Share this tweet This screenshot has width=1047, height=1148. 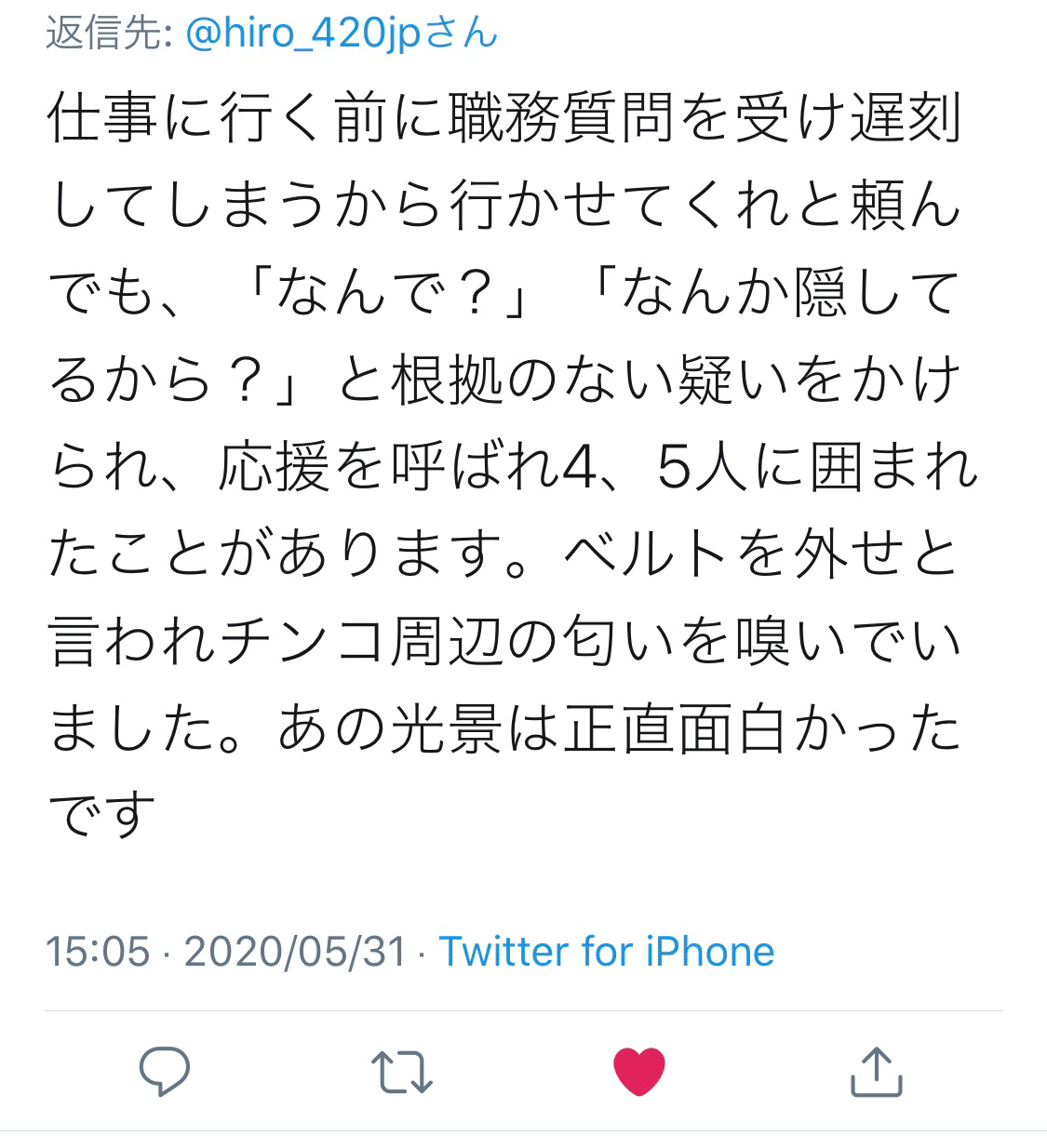[x=877, y=1071]
